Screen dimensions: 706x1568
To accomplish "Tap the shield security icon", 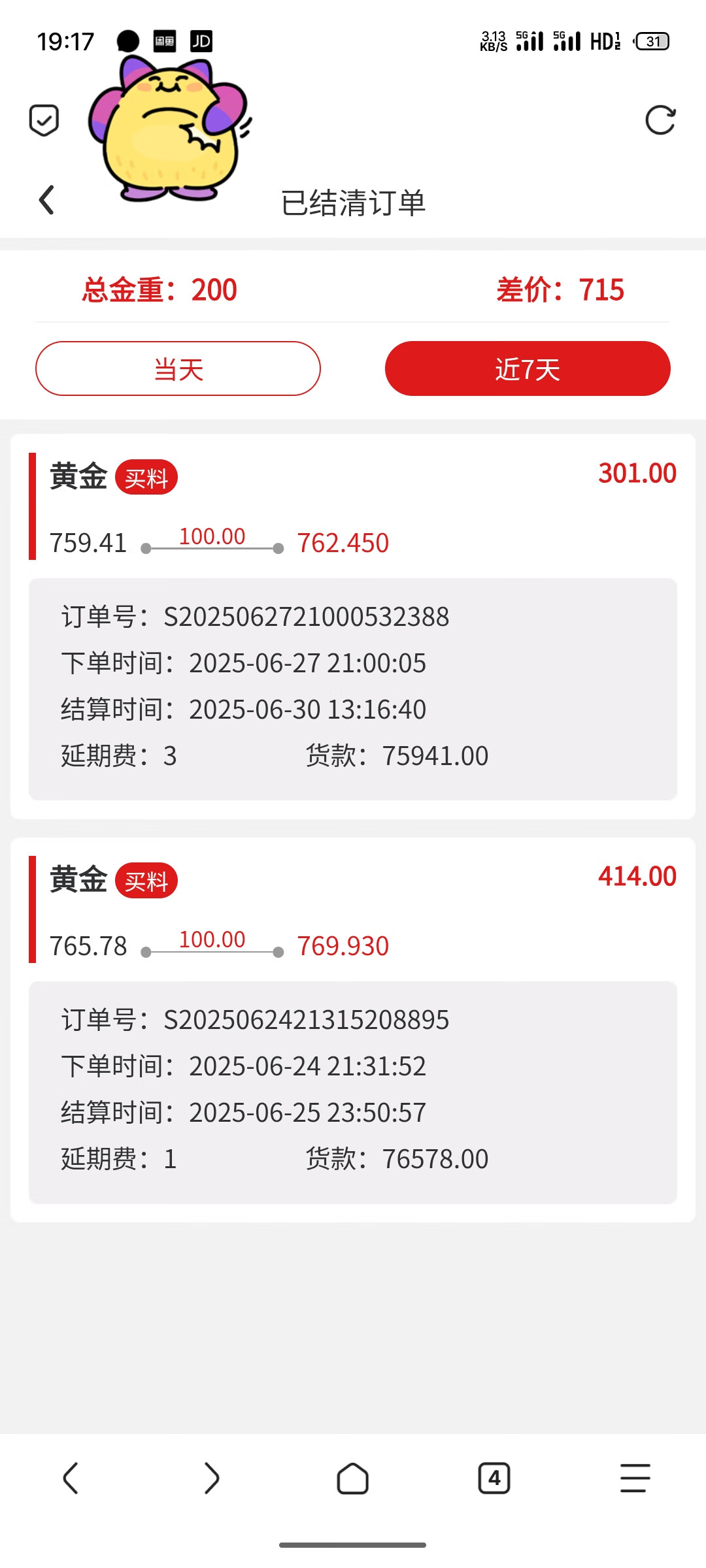I will (x=44, y=120).
